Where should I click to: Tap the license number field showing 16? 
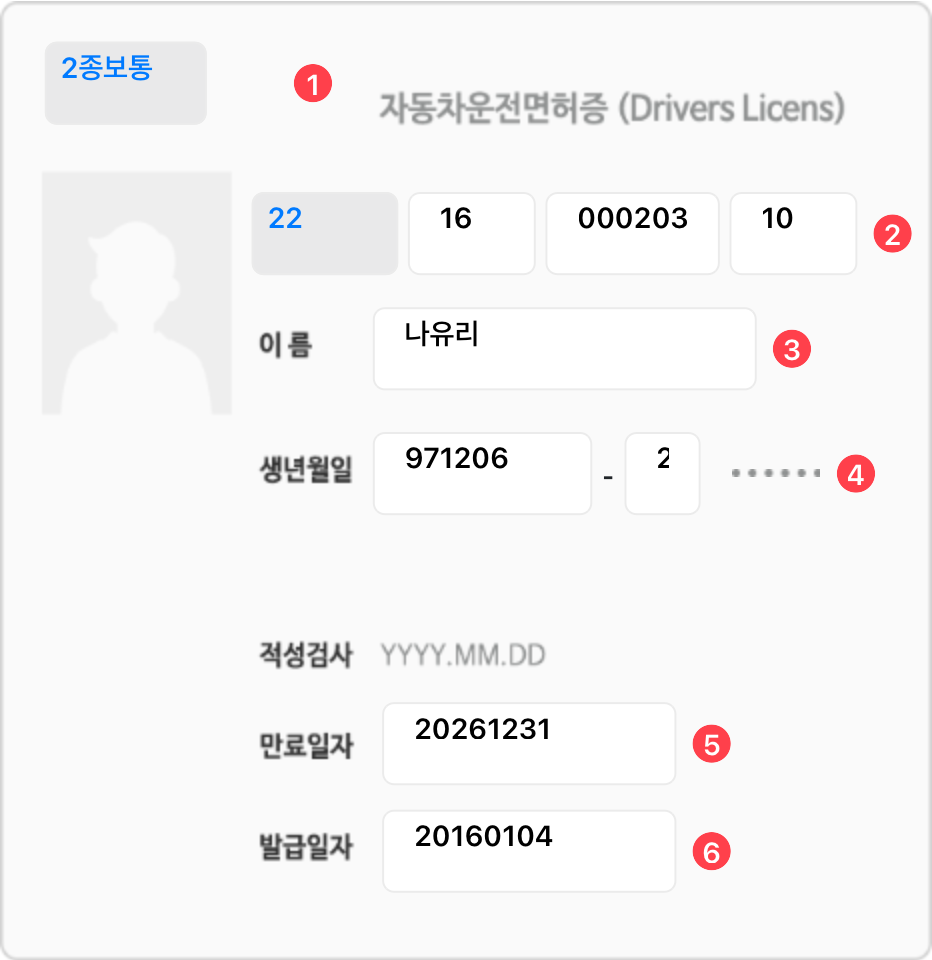click(x=471, y=233)
